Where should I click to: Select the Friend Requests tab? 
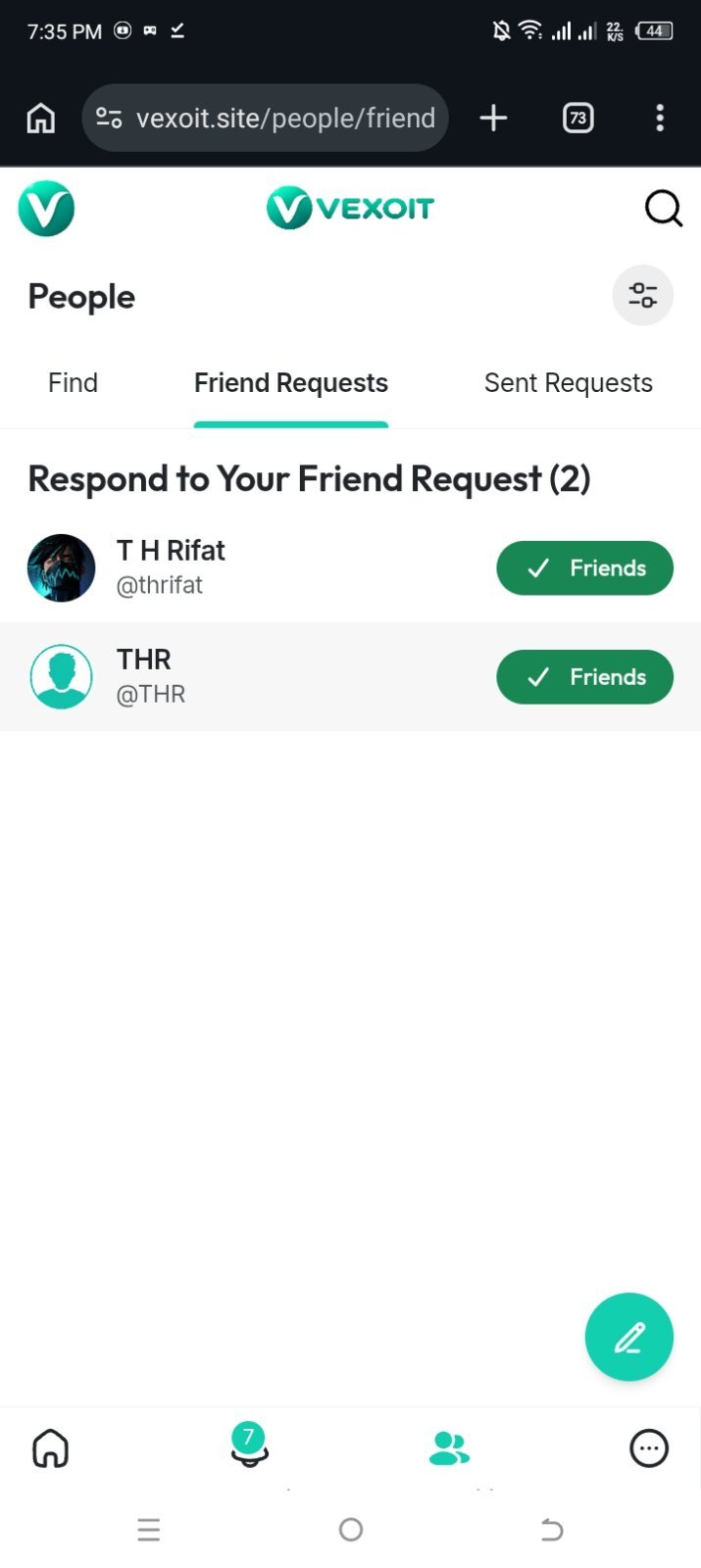pyautogui.click(x=291, y=383)
